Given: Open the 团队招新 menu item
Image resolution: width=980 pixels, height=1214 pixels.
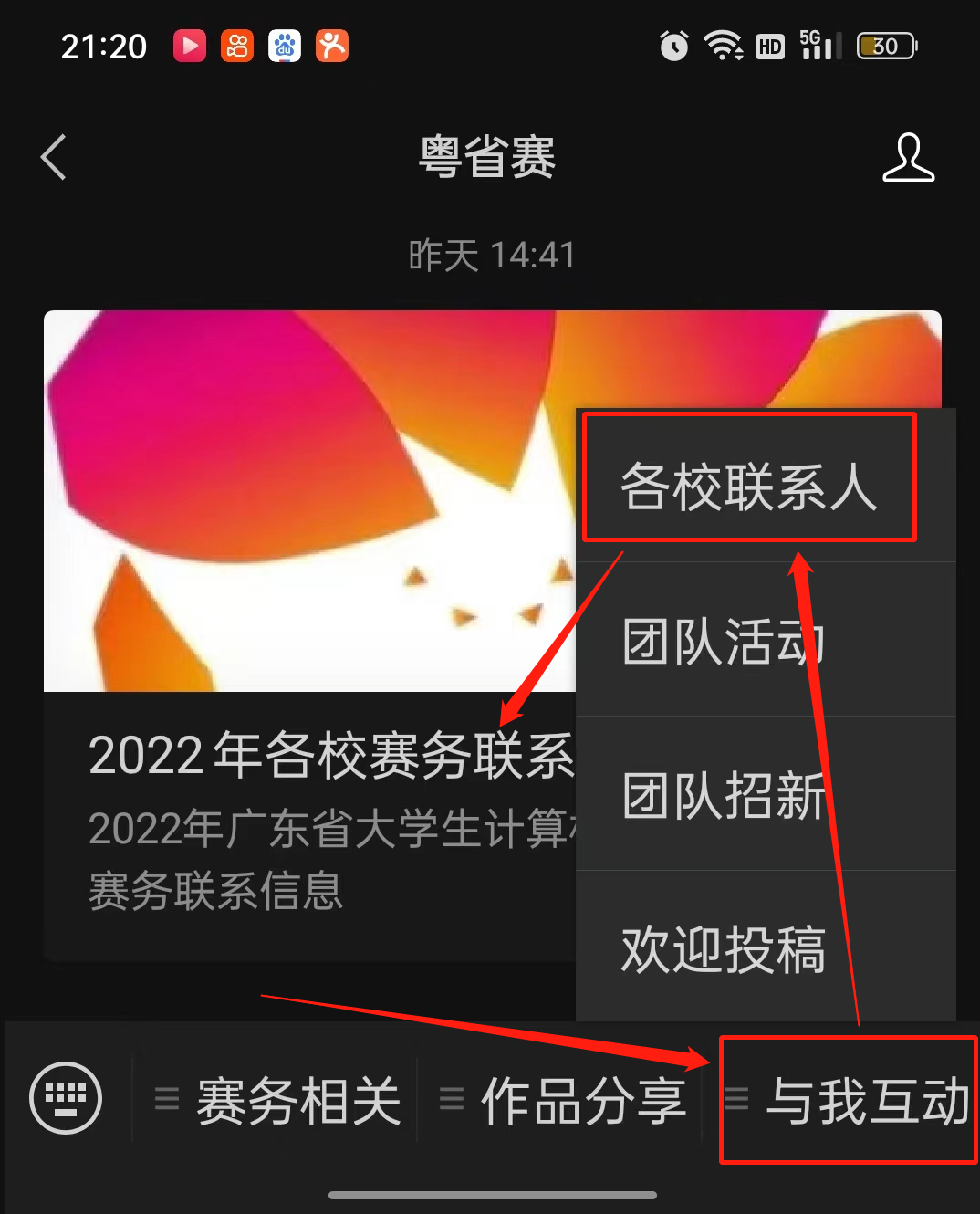Looking at the screenshot, I should [x=724, y=795].
